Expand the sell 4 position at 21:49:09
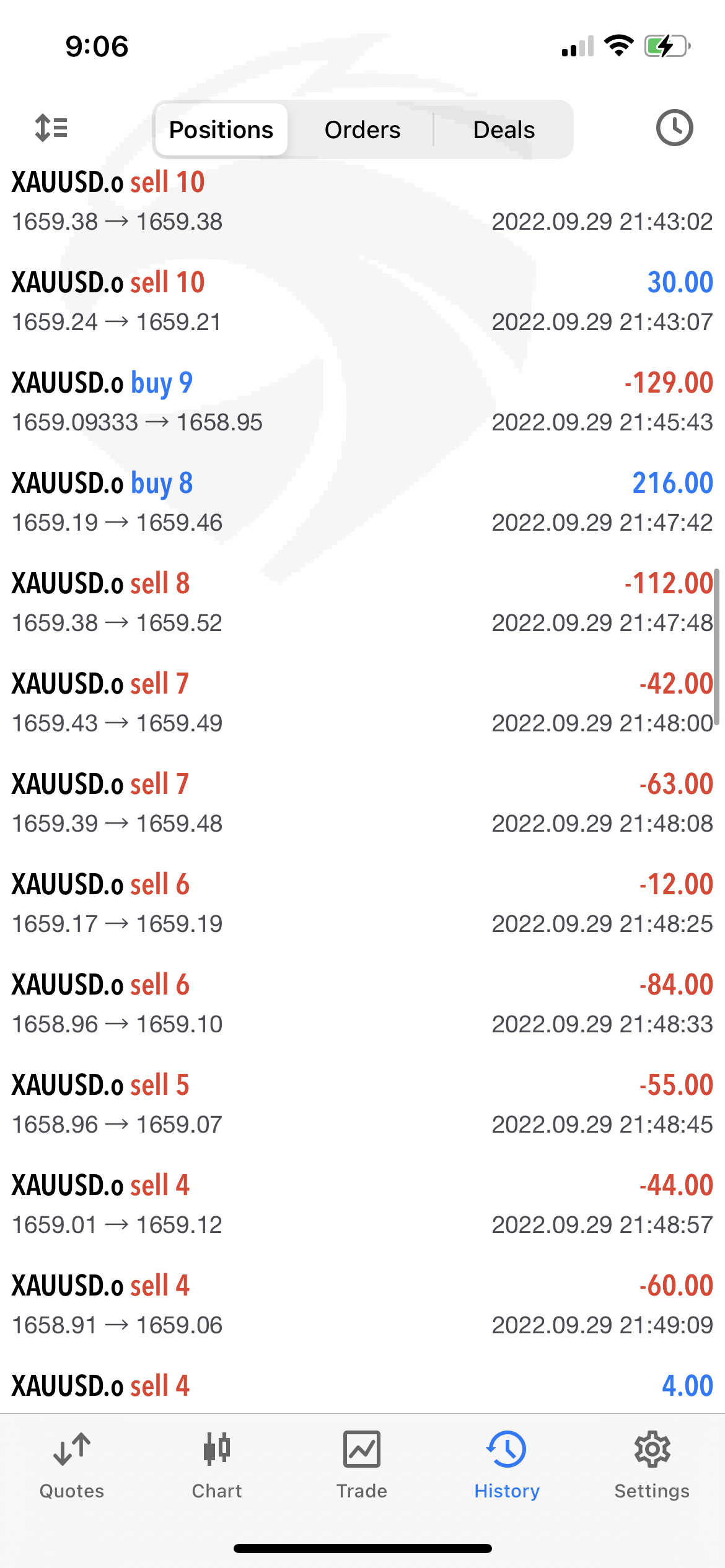The image size is (725, 1568). coord(362,1305)
